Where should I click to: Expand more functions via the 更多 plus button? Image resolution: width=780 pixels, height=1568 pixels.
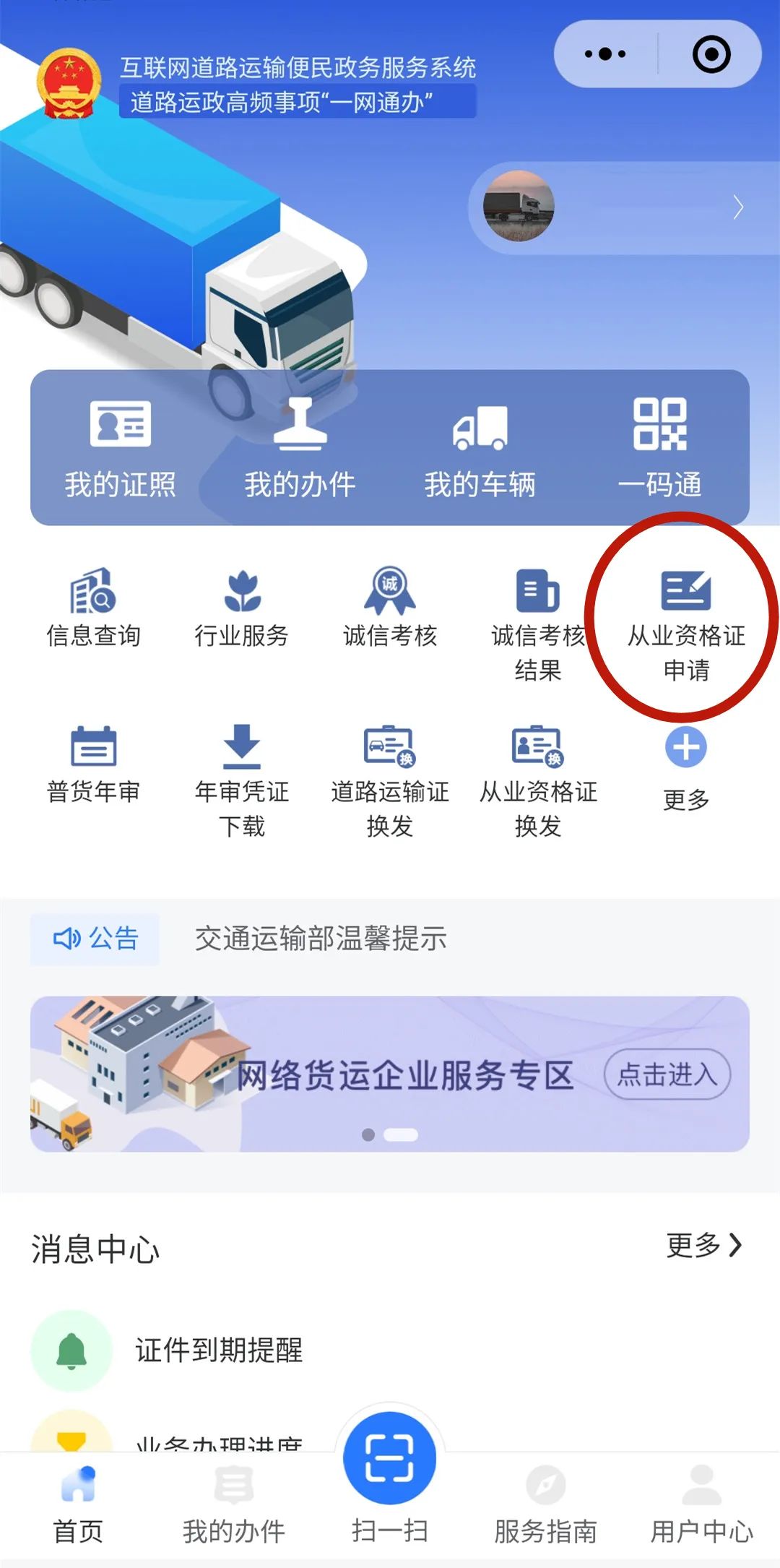pos(685,751)
